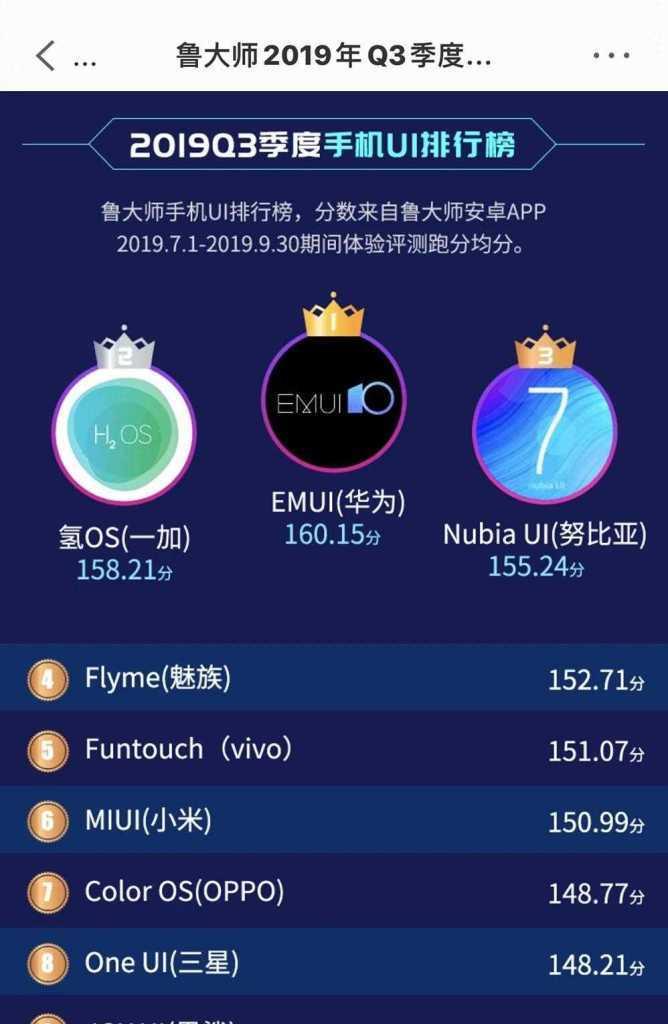This screenshot has width=668, height=1024.
Task: Open the more options menu at top right
Action: pos(611,56)
